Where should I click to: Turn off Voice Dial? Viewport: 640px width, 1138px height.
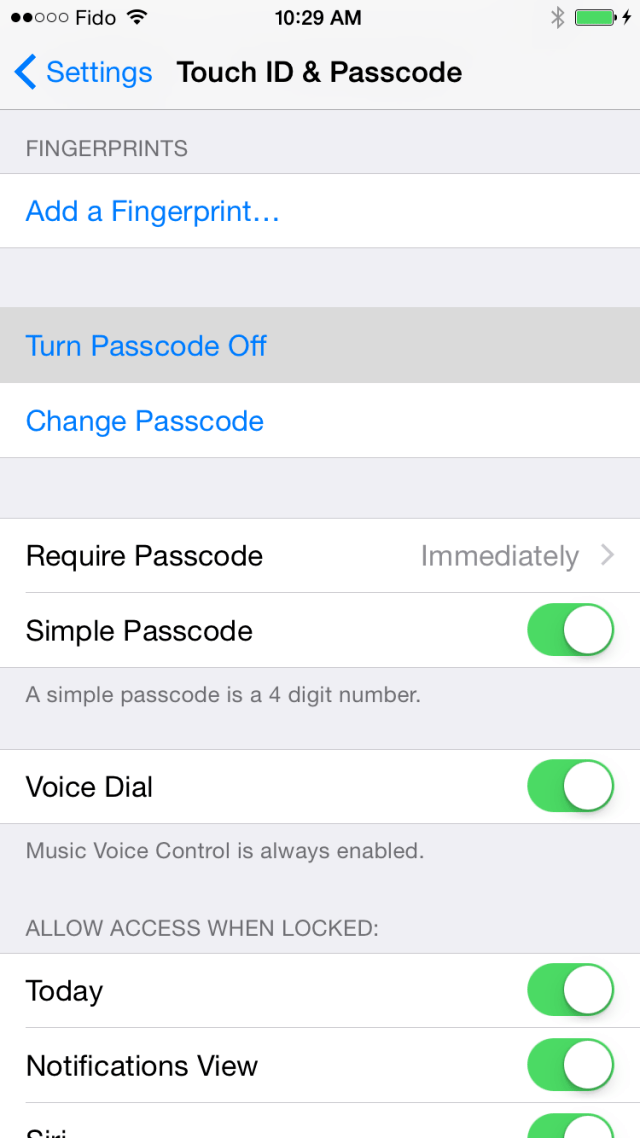coord(570,786)
